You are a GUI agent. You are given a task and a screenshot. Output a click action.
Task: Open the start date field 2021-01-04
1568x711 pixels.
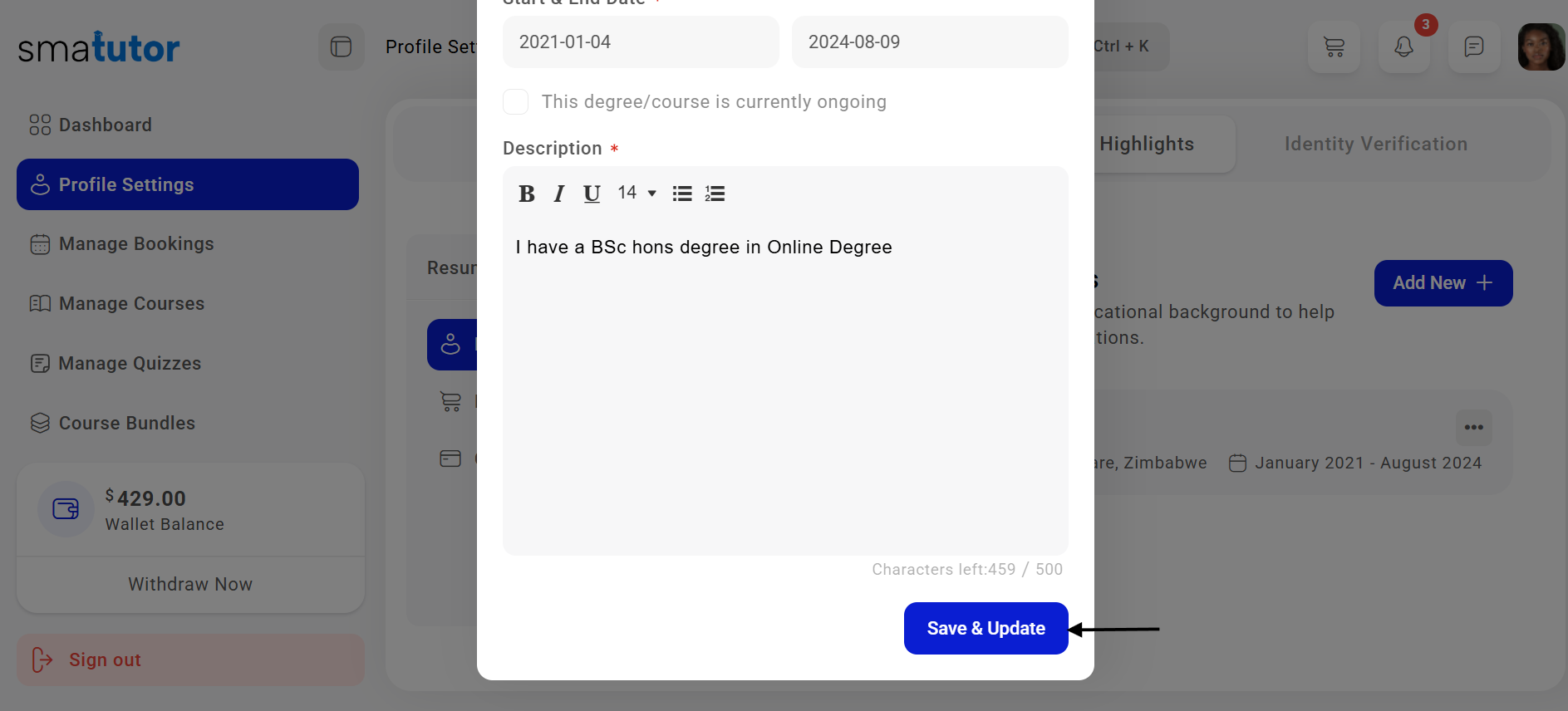pos(640,42)
